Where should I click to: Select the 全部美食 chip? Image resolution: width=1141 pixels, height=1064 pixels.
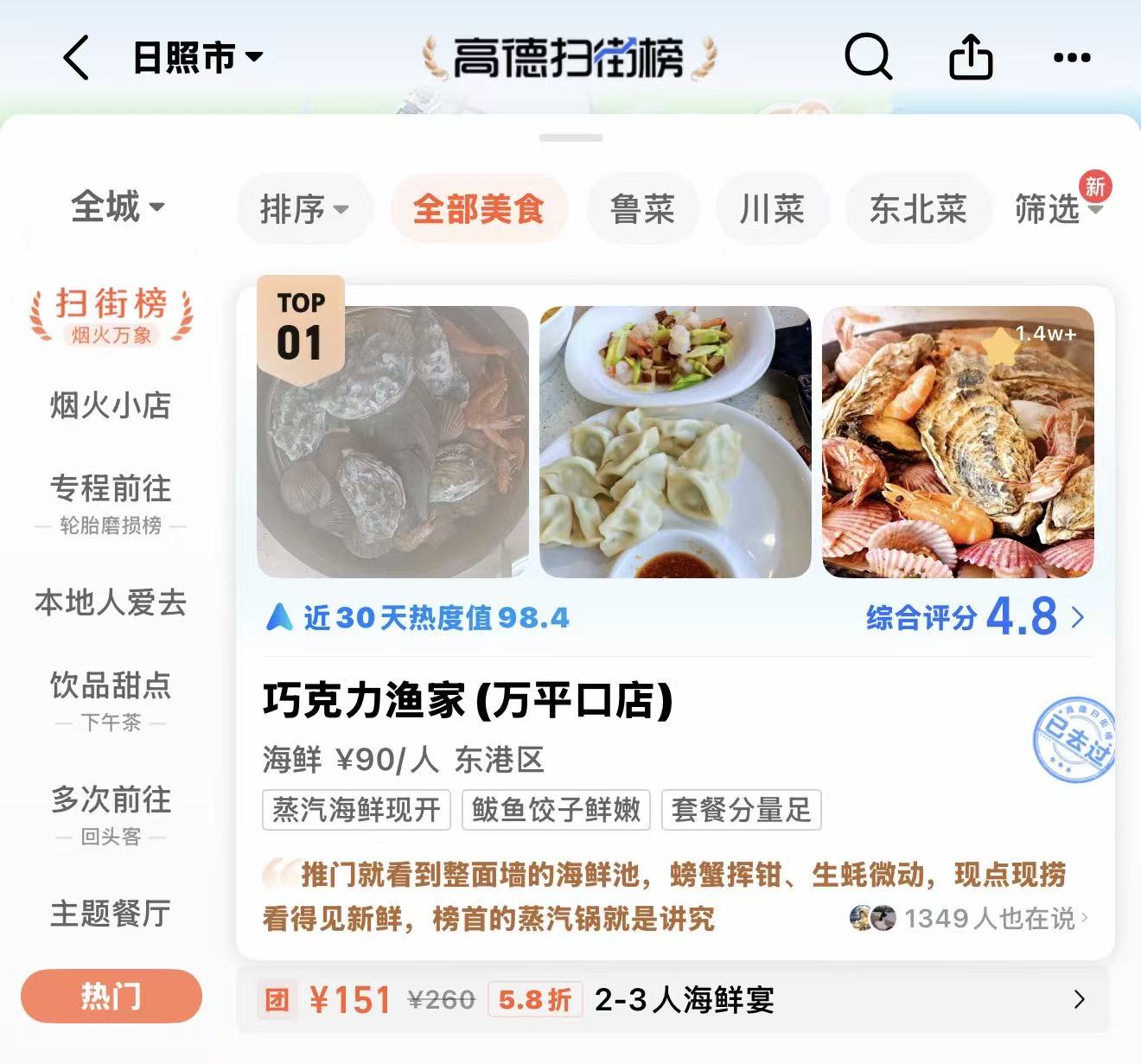(x=479, y=209)
